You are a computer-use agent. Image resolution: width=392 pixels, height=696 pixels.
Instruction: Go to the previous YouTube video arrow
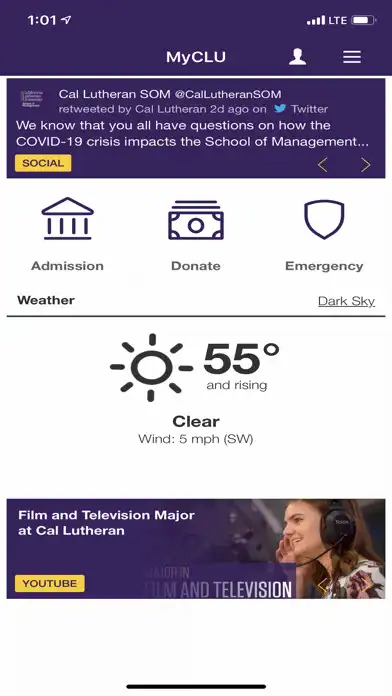tap(323, 586)
